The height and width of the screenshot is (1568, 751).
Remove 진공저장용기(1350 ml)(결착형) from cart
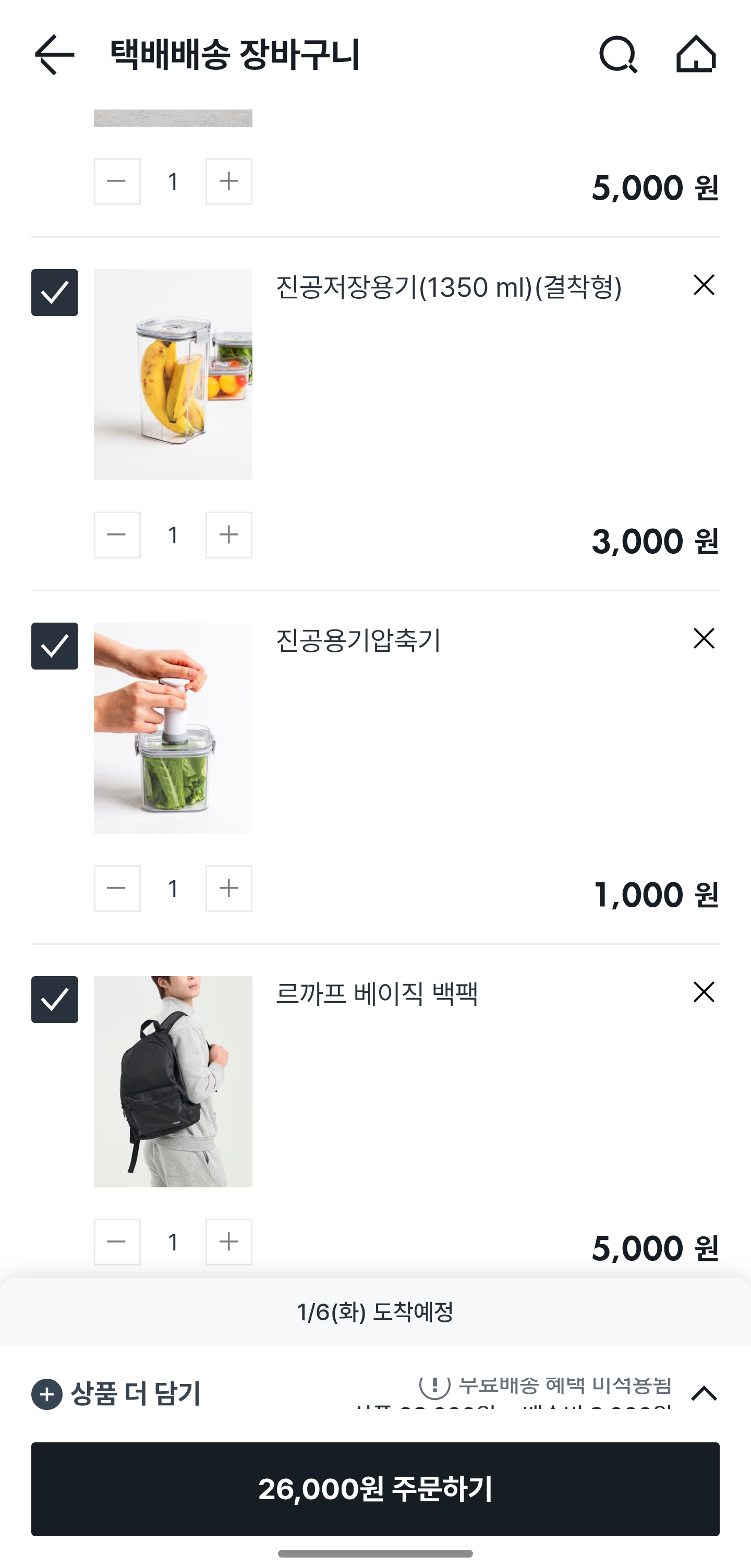[704, 285]
